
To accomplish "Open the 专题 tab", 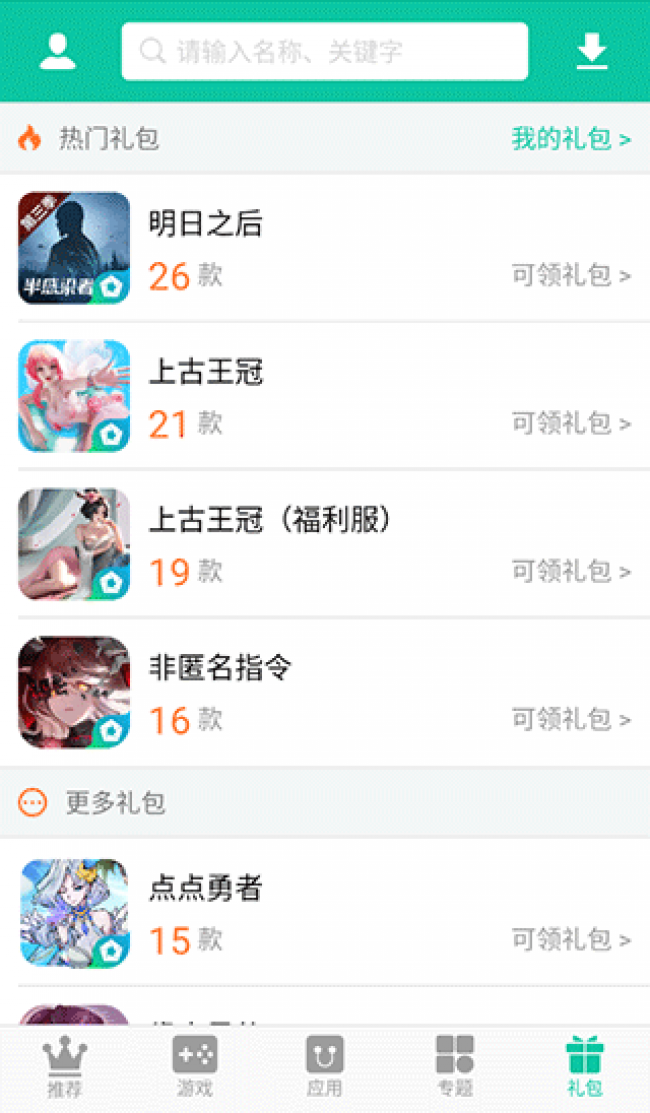I will tap(455, 1068).
